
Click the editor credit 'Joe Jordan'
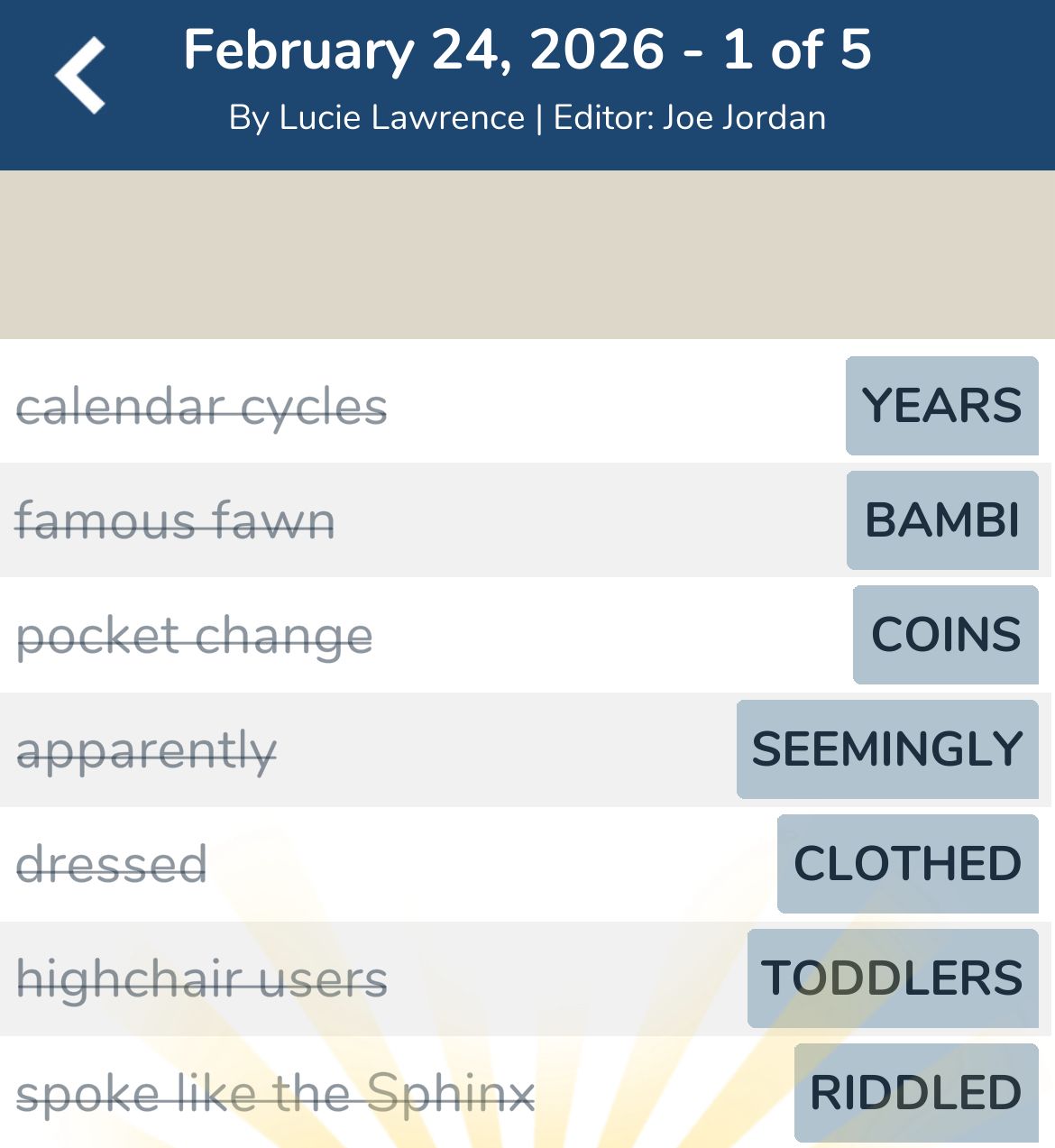click(745, 116)
